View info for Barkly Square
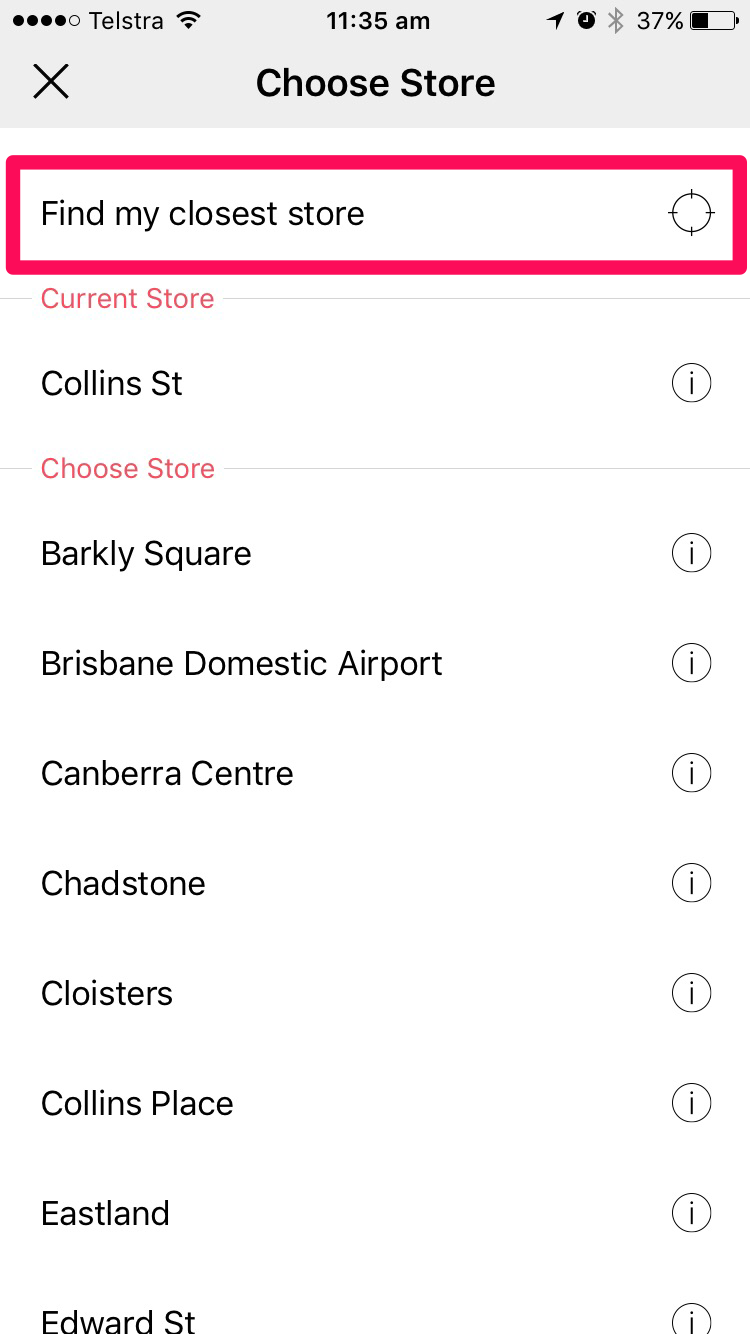The image size is (750, 1334). [691, 553]
